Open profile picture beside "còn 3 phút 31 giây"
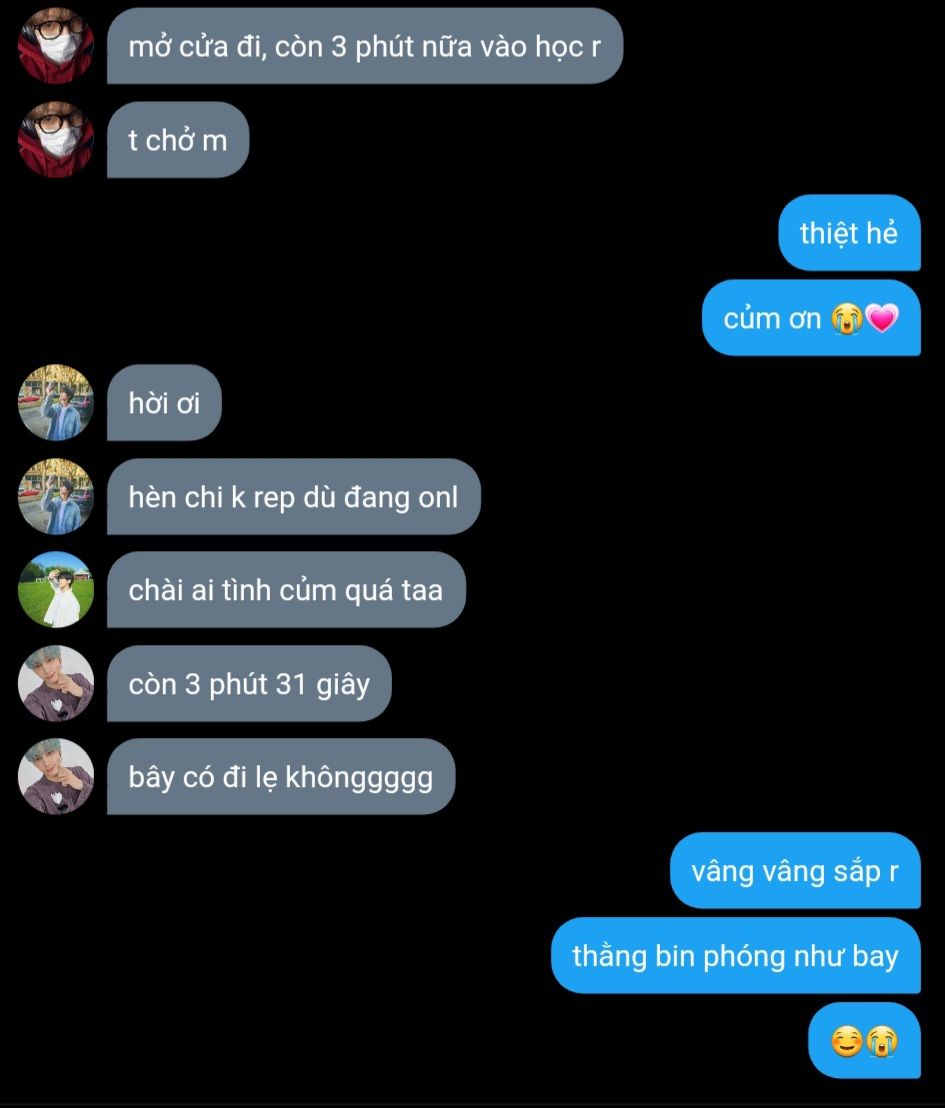Screen dimensions: 945x1108 (56, 683)
